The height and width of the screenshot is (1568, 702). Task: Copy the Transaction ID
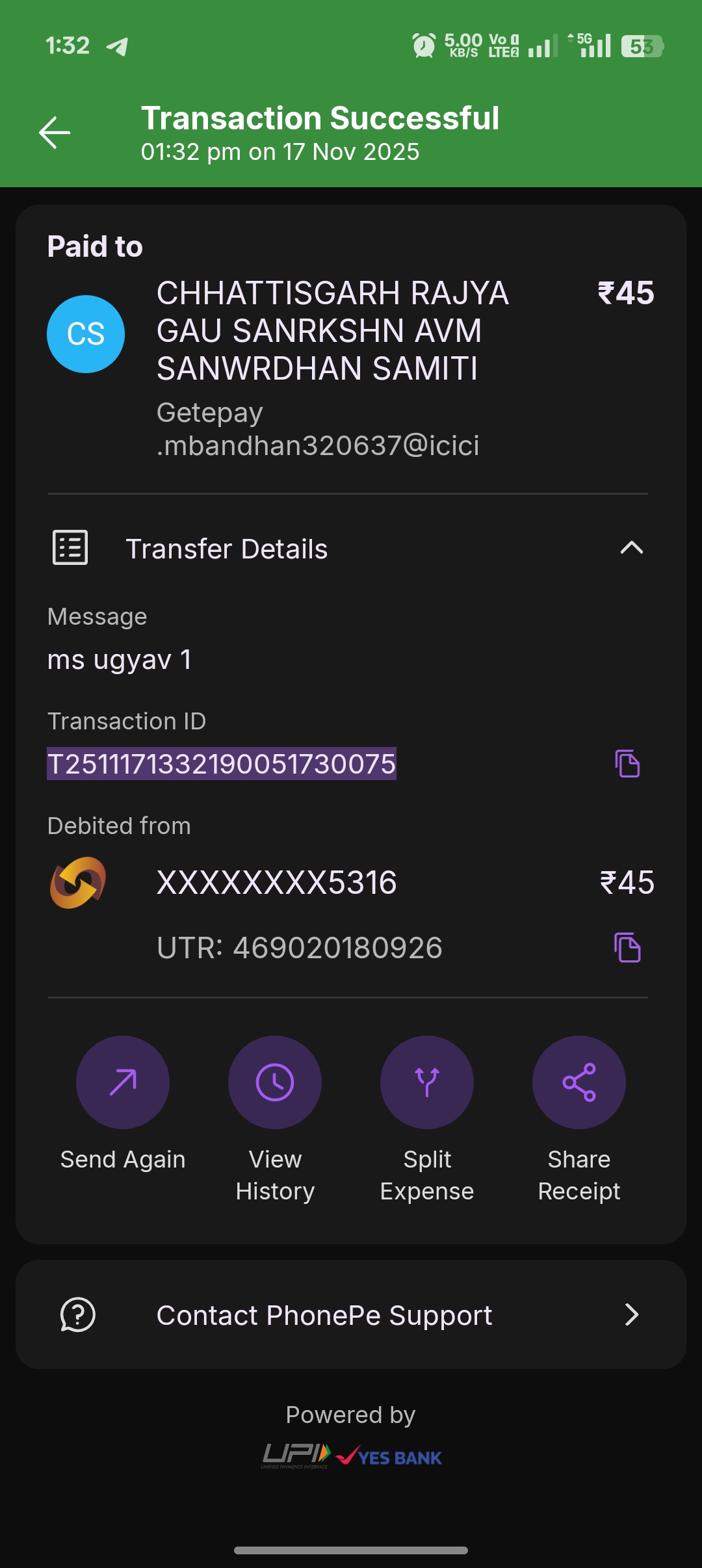pyautogui.click(x=627, y=763)
